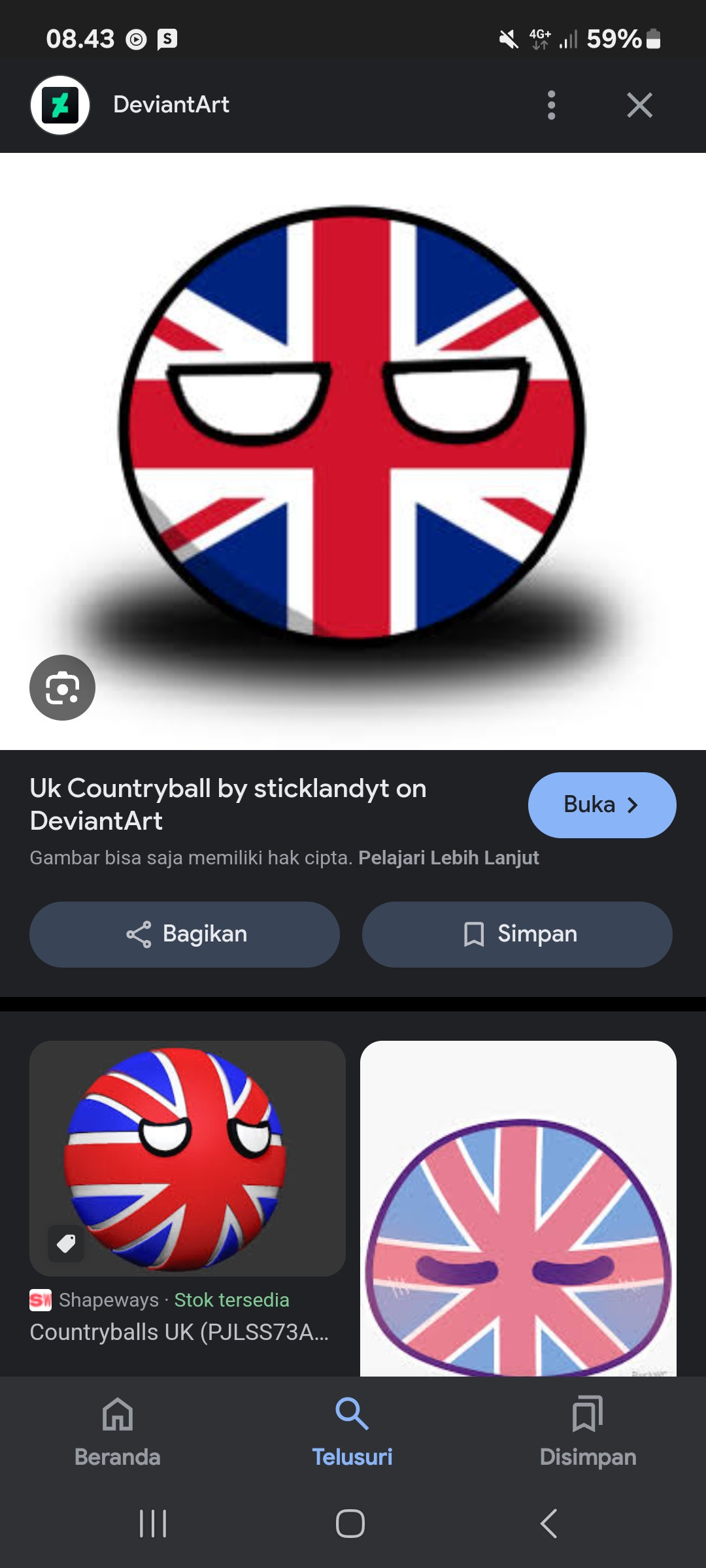Share the image via Bagikan

click(x=184, y=934)
